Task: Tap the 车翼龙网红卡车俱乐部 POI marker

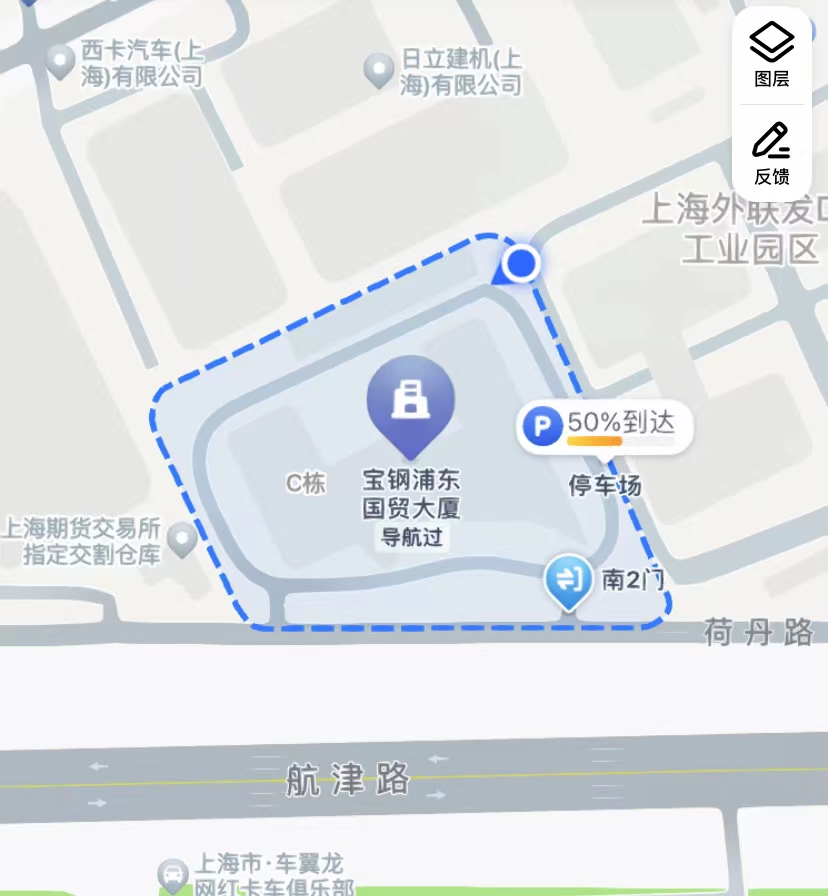Action: (x=173, y=875)
